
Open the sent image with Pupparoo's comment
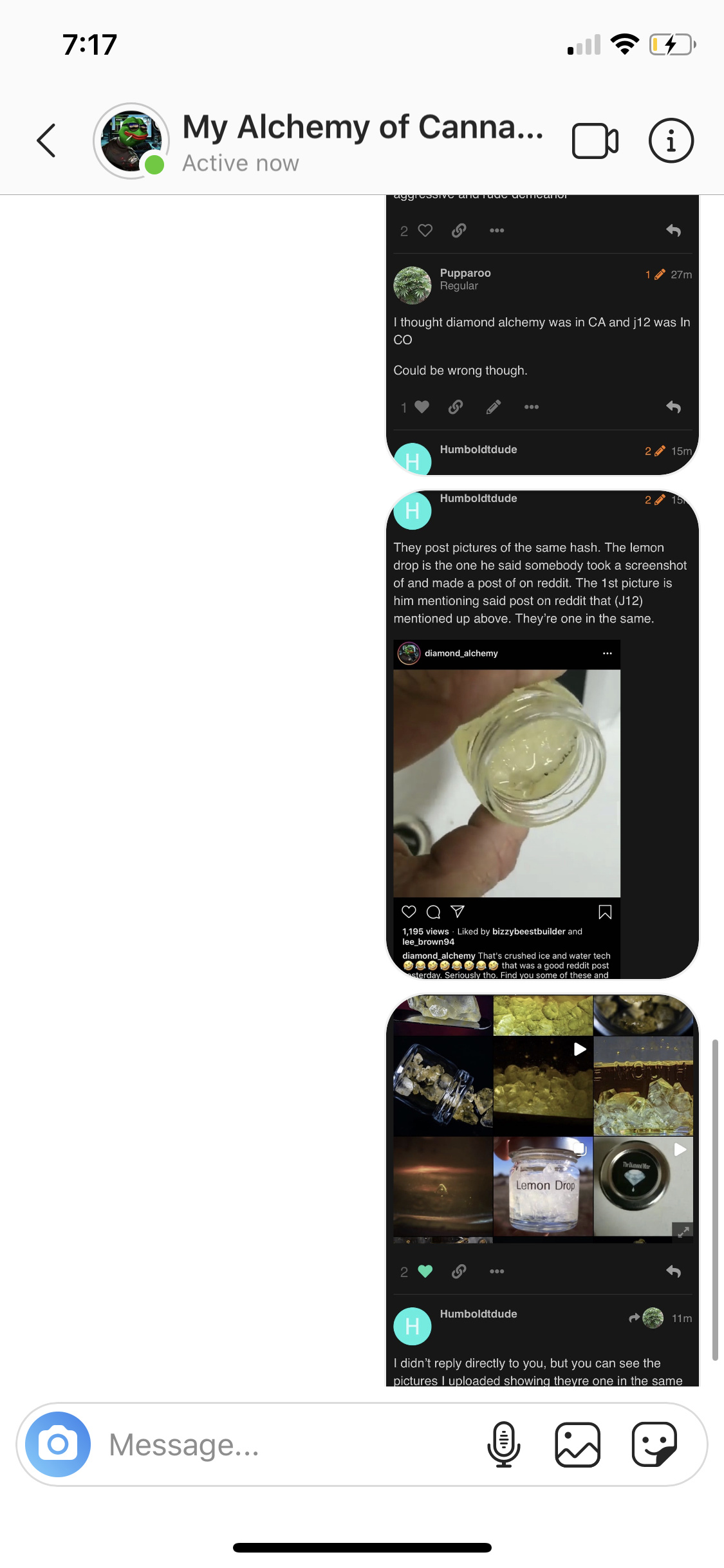[x=543, y=335]
